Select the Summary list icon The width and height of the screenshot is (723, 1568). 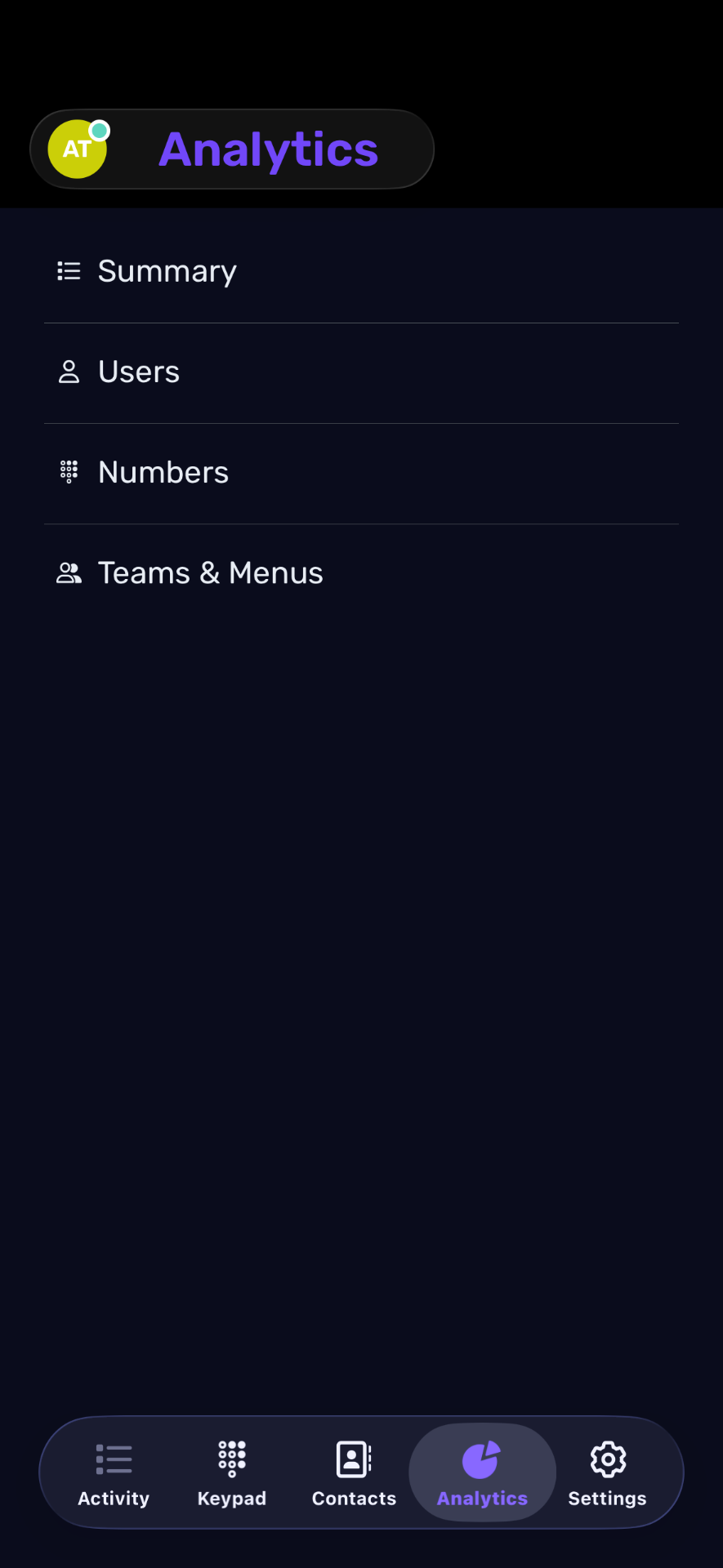click(x=69, y=270)
